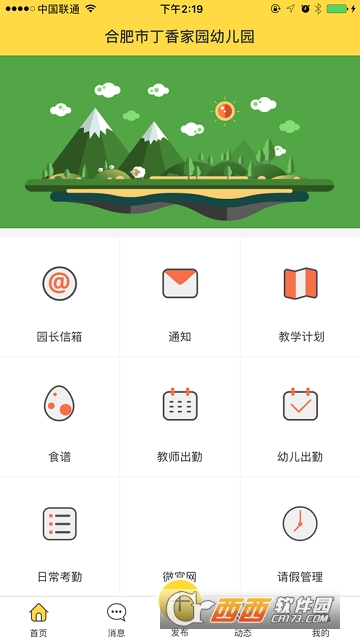Screen dimensions: 360x639
Task: View the 食谱 menu tile
Action: click(60, 417)
